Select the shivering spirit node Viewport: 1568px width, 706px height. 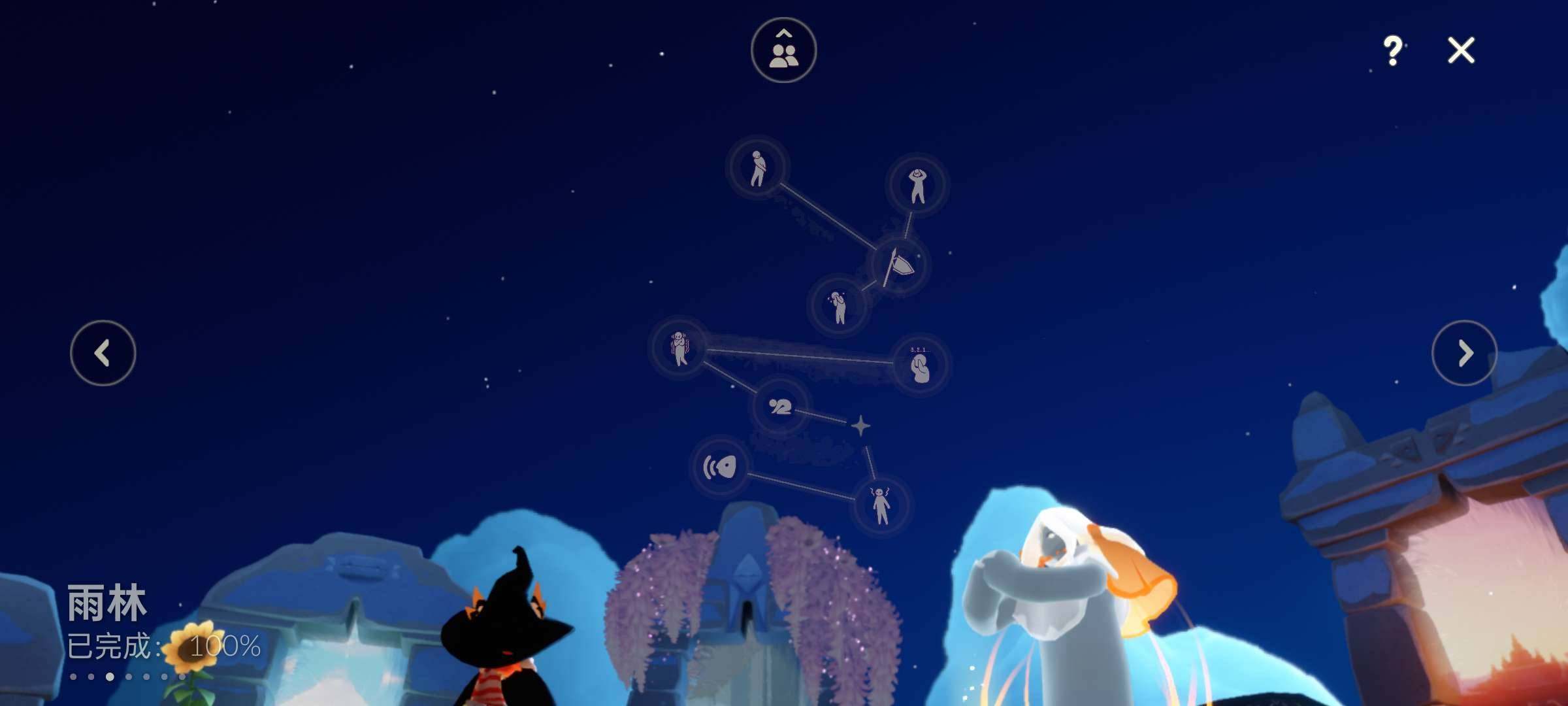[x=679, y=347]
